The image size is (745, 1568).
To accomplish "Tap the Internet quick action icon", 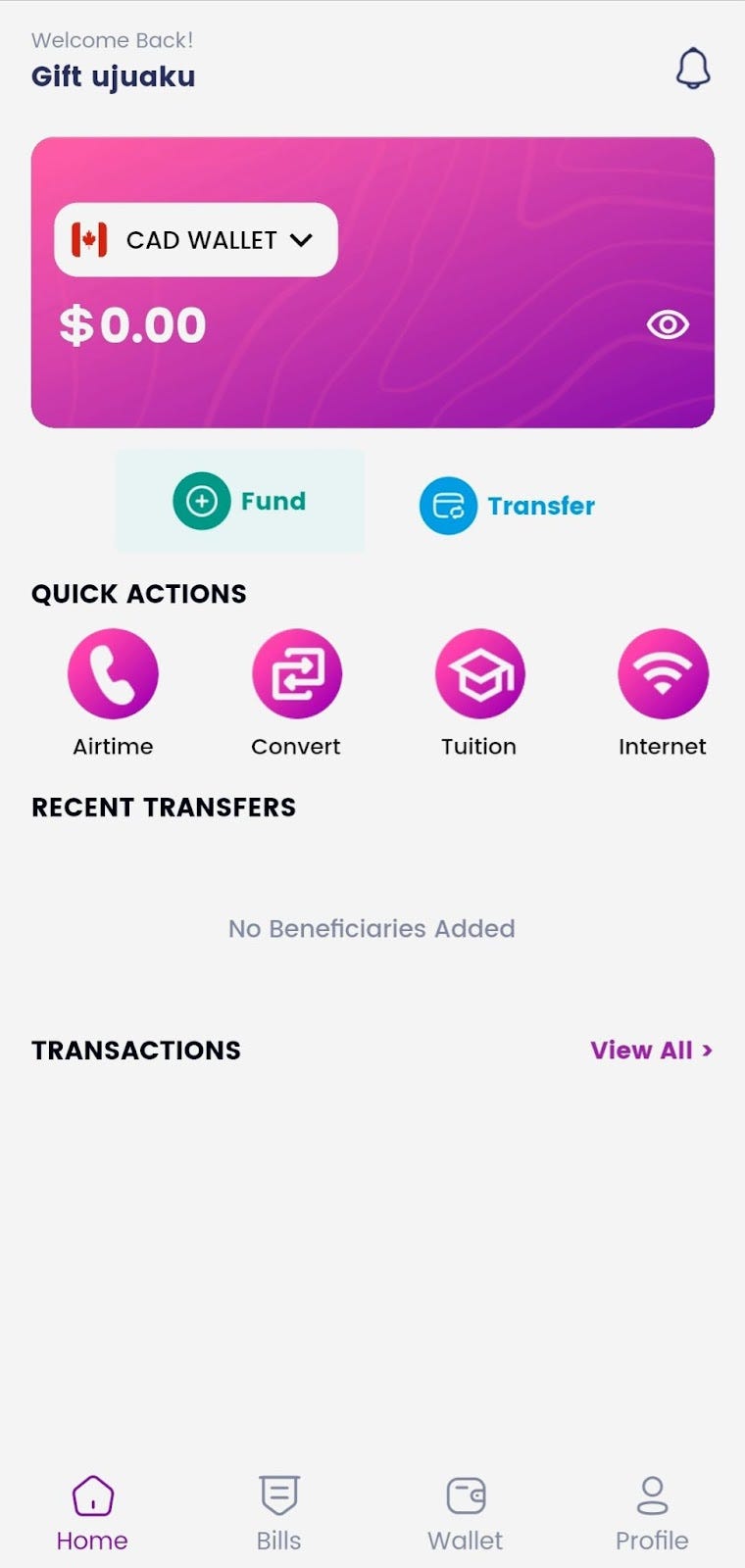I will pyautogui.click(x=663, y=674).
